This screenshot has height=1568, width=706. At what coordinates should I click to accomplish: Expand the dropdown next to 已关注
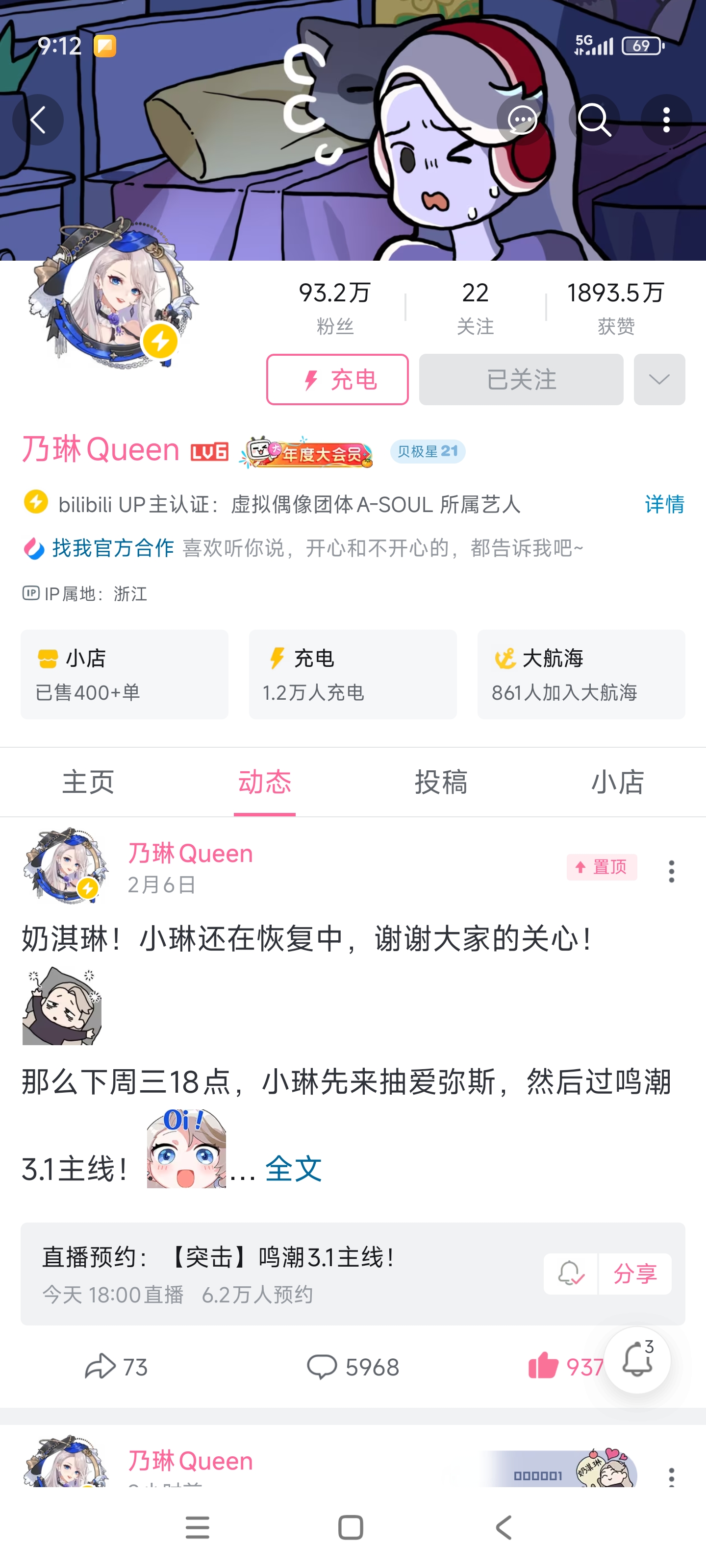[659, 379]
